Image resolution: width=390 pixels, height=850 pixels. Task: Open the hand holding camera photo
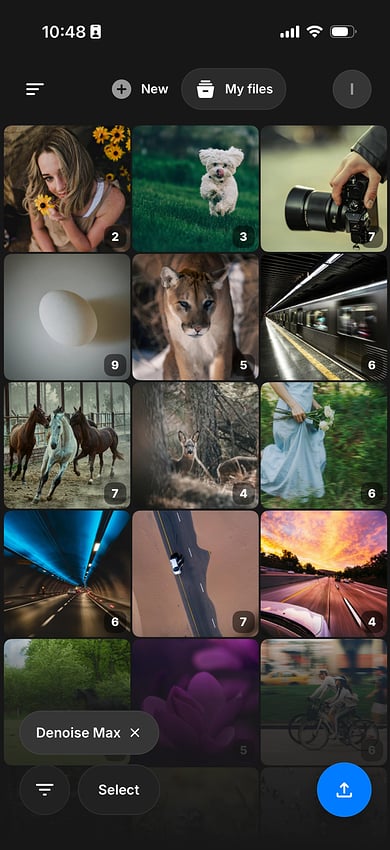click(x=323, y=189)
